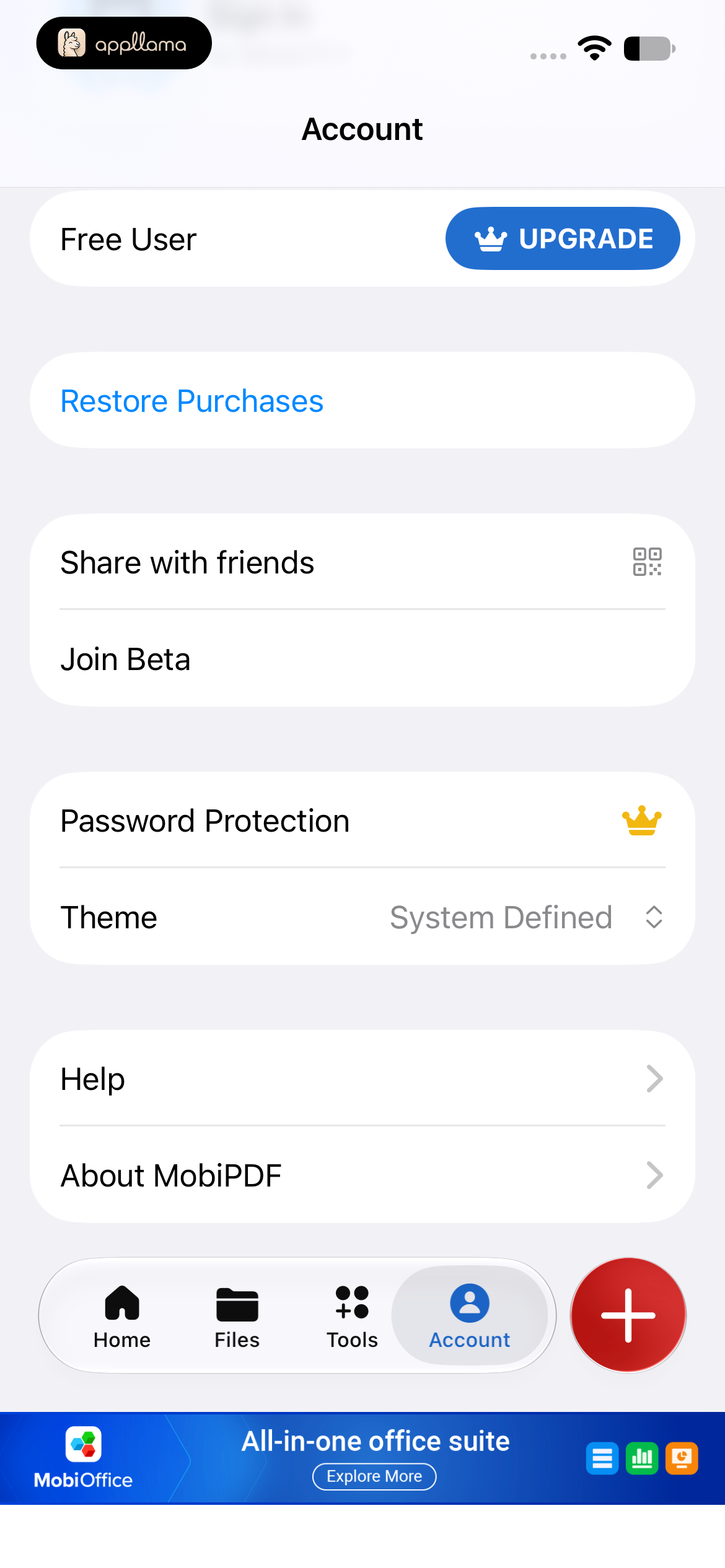
Task: Open the Join Beta row
Action: click(362, 658)
